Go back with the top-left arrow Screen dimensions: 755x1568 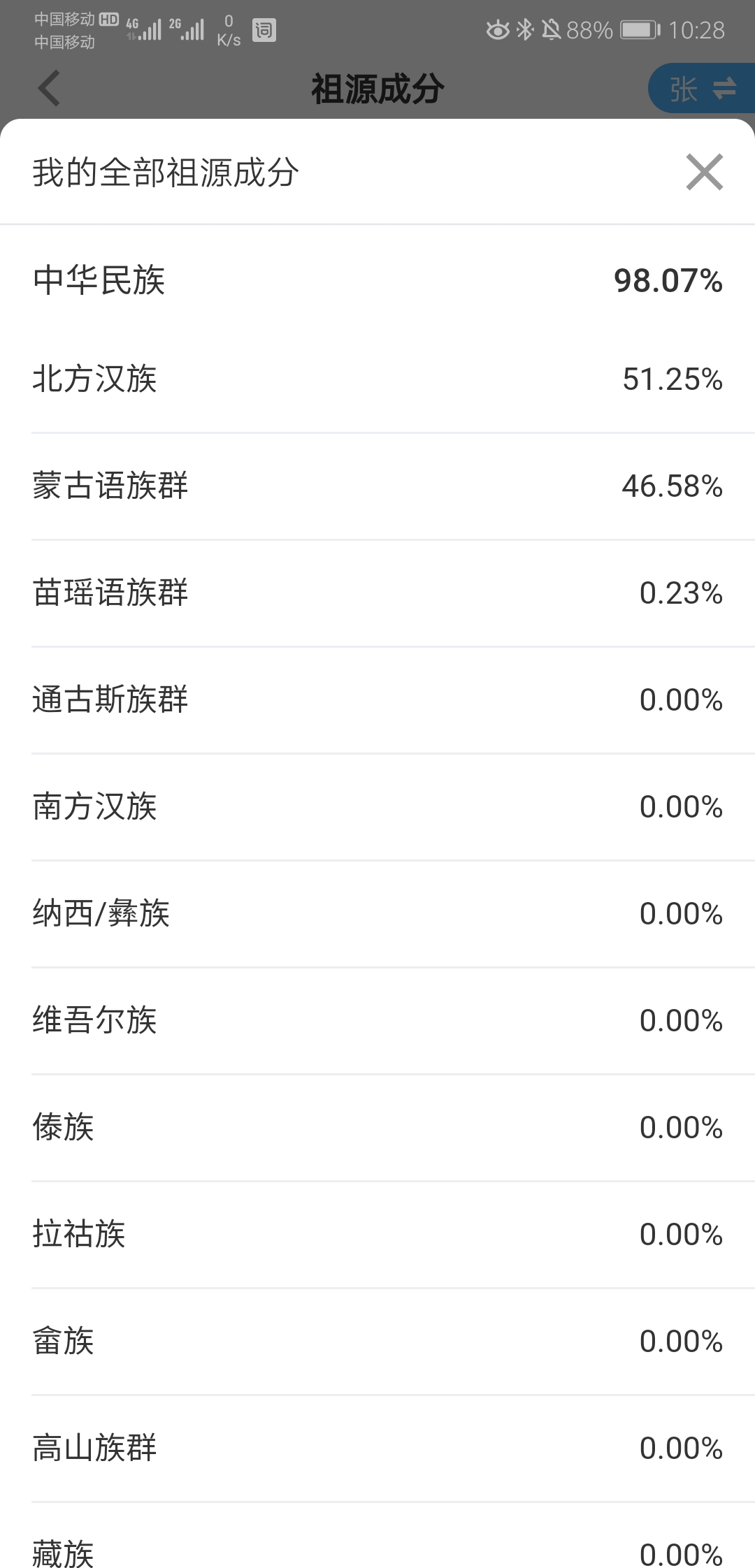(x=49, y=89)
